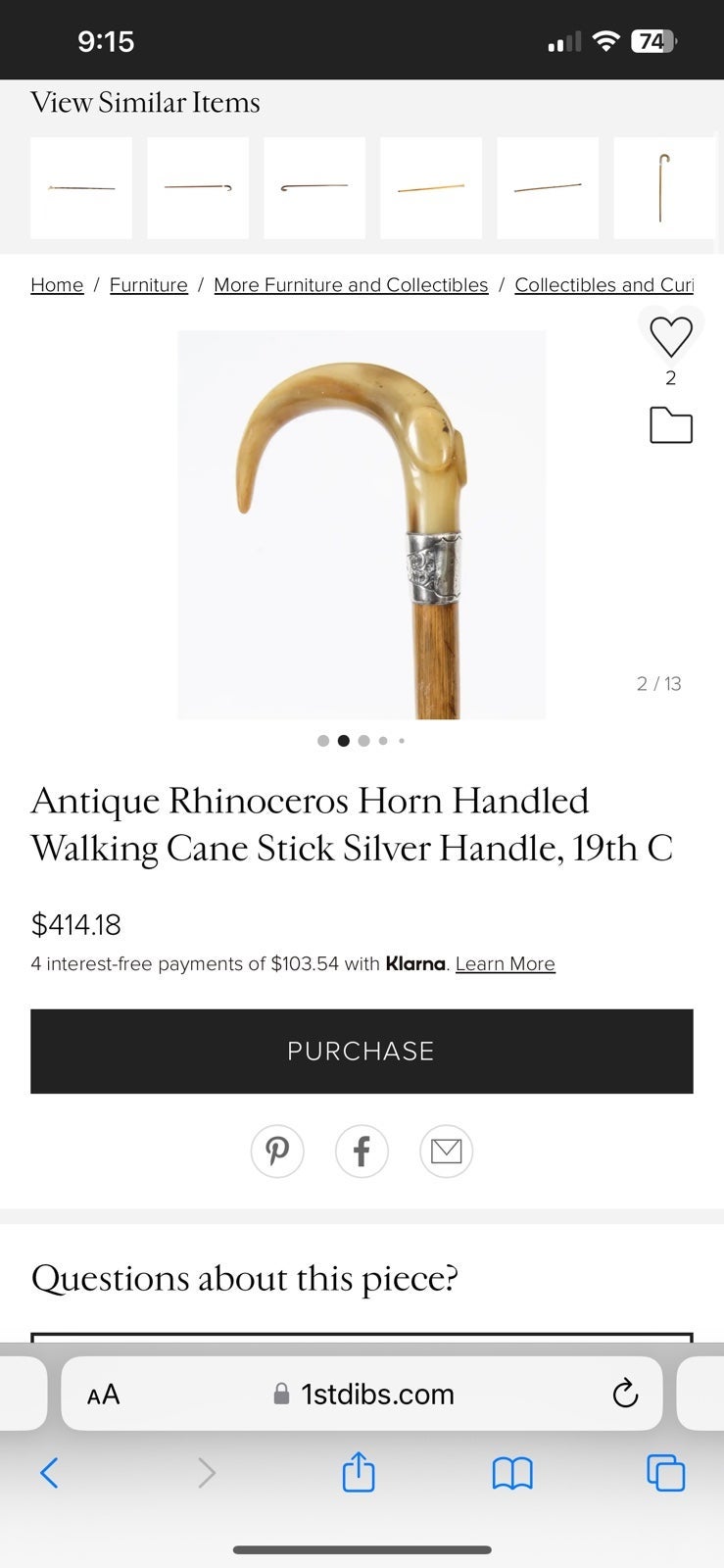Go back in Safari

49,1472
